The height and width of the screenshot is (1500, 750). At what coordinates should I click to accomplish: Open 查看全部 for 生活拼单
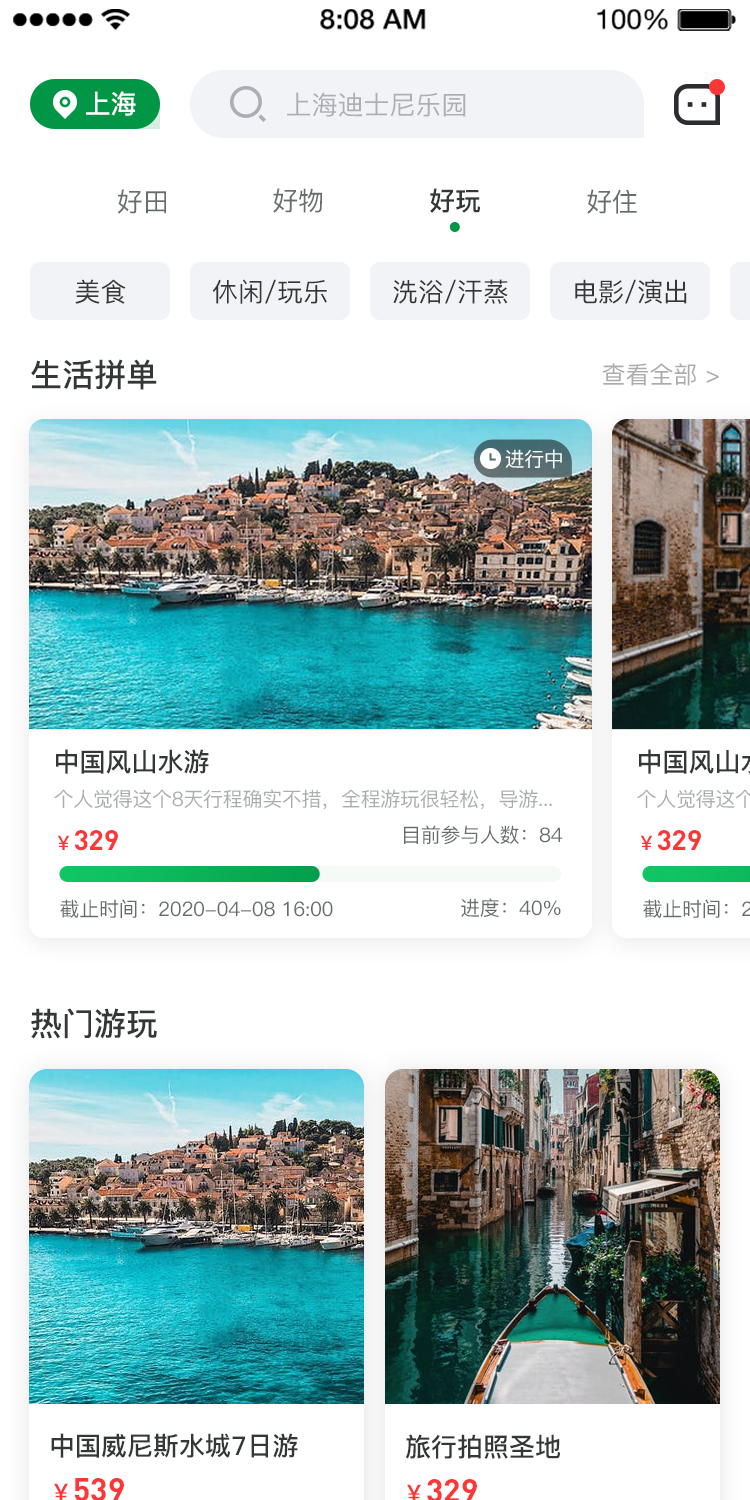660,375
